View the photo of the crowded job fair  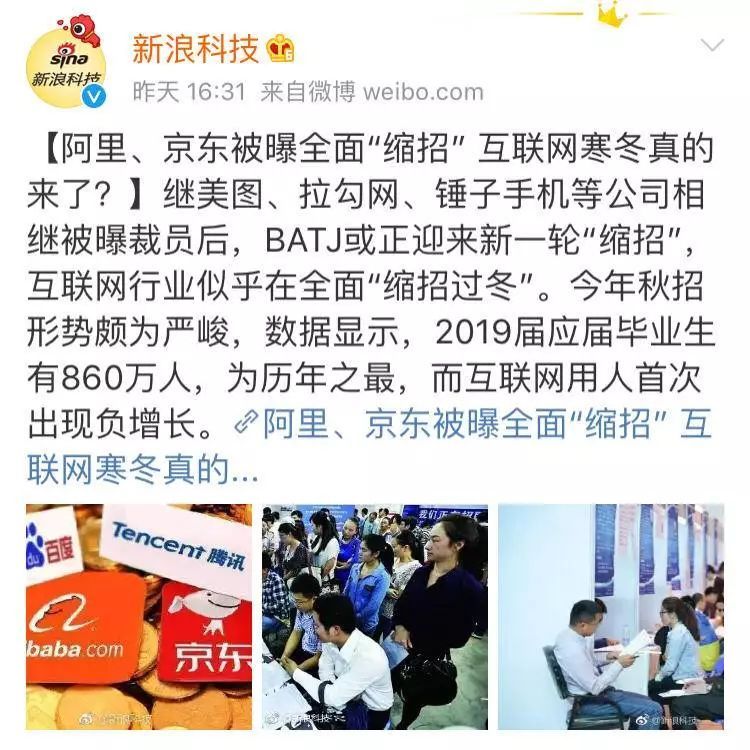tap(375, 616)
